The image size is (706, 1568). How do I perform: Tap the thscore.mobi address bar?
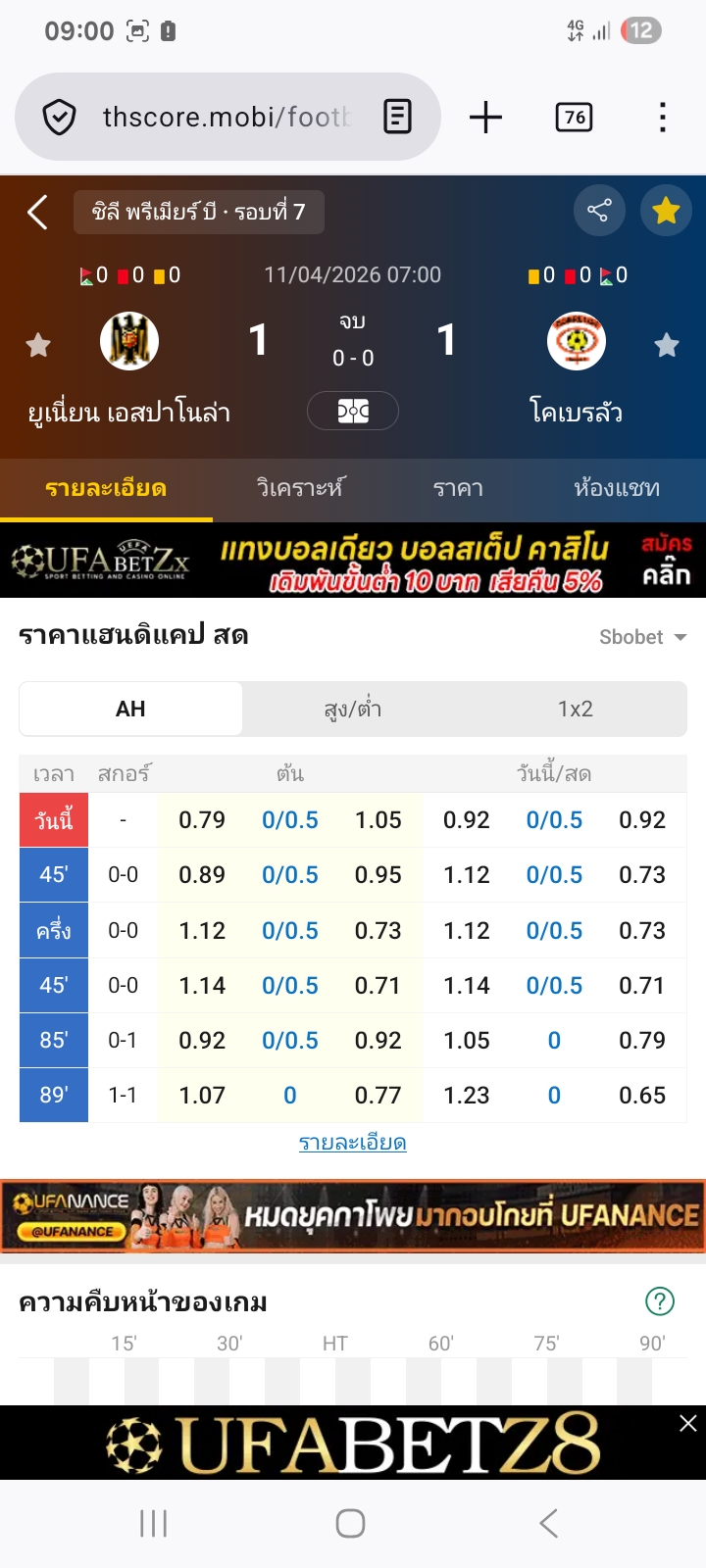[x=226, y=118]
